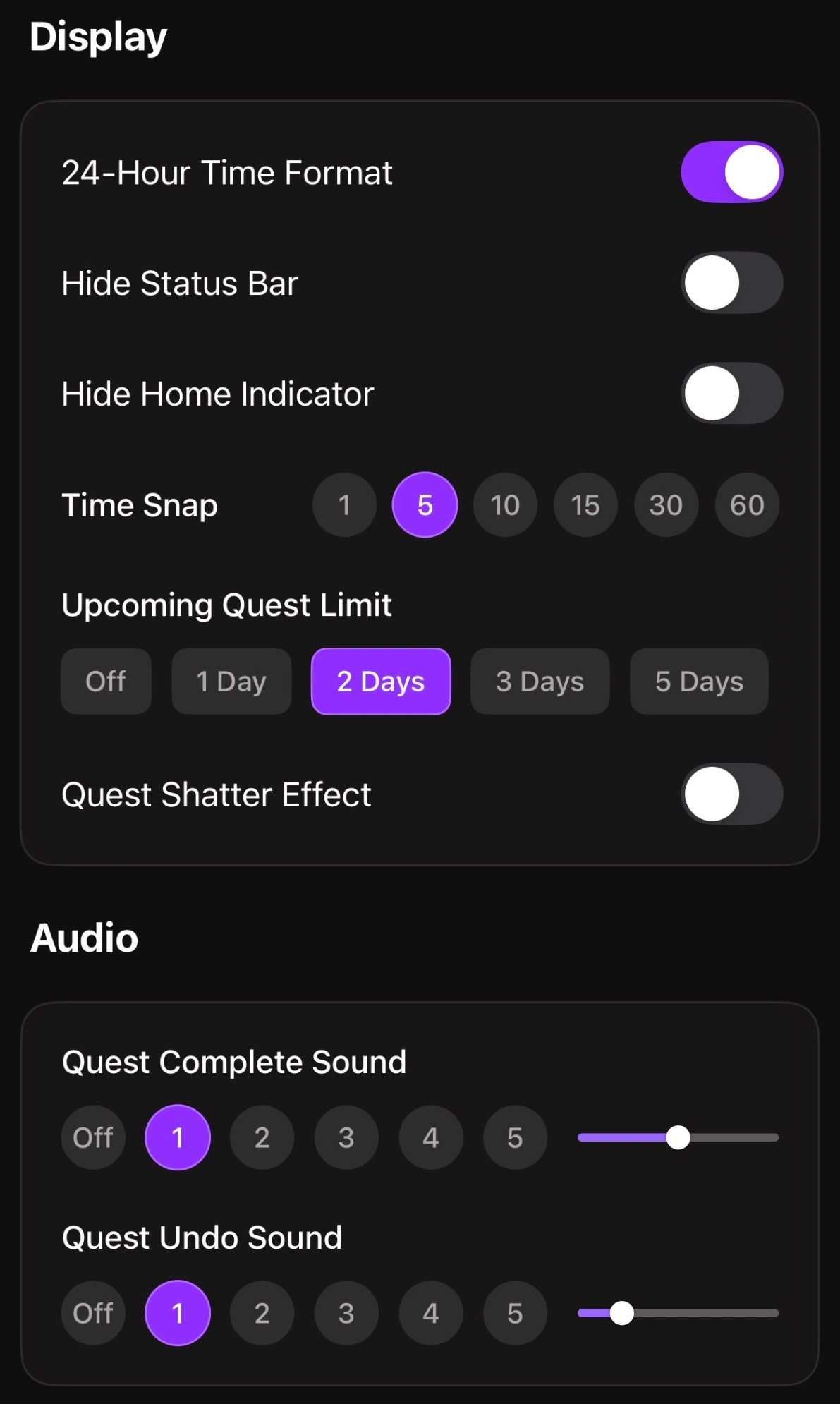Turn Upcoming Quest Limit Off
This screenshot has width=840, height=1404.
[x=106, y=682]
